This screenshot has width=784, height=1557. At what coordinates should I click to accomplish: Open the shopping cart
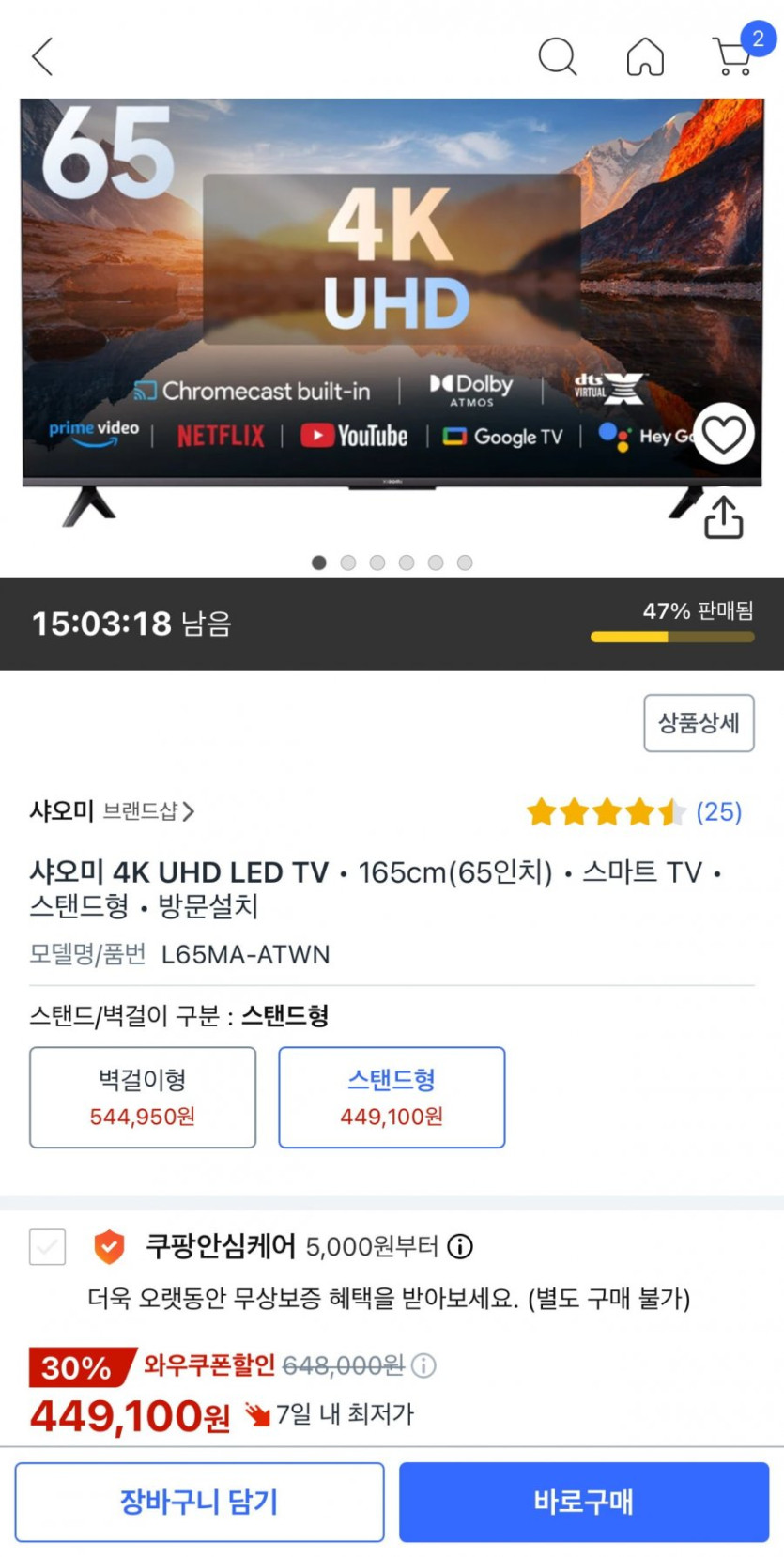pos(733,56)
